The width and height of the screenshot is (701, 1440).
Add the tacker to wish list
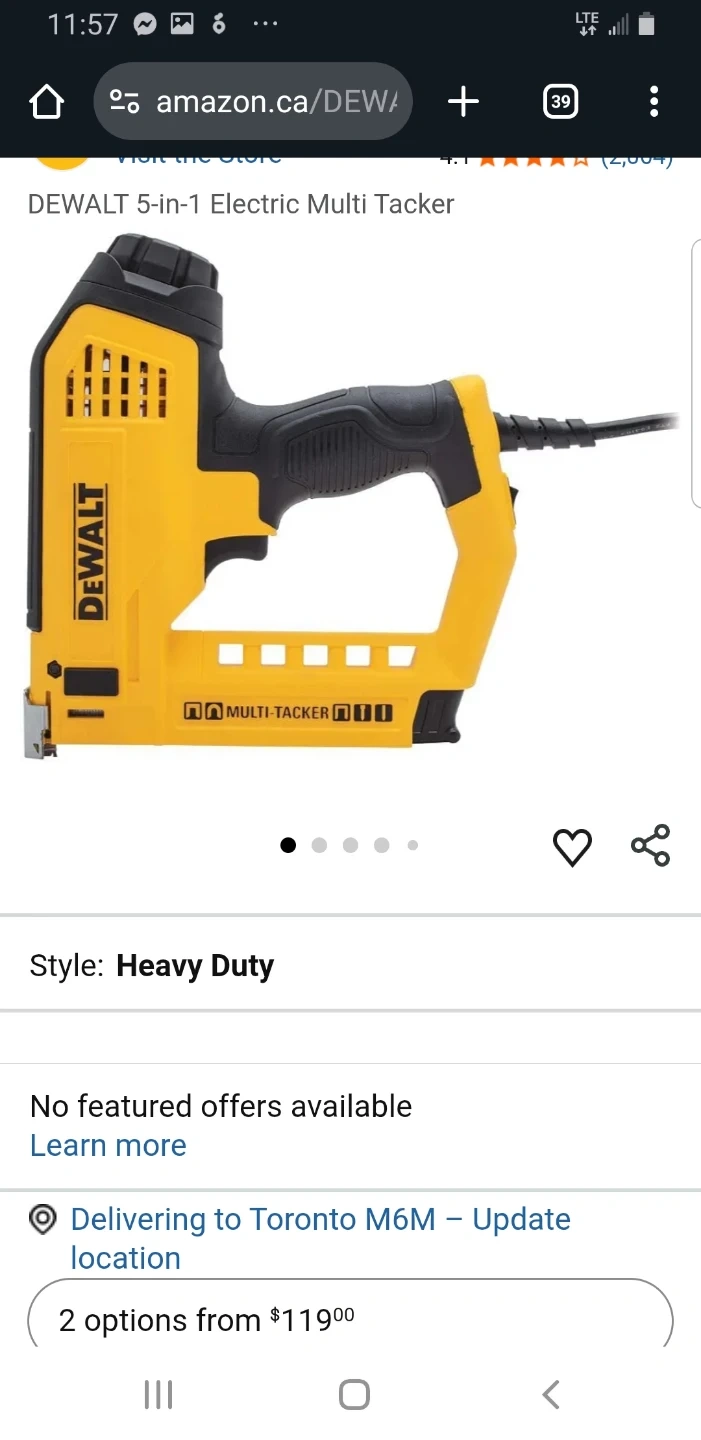[x=572, y=847]
